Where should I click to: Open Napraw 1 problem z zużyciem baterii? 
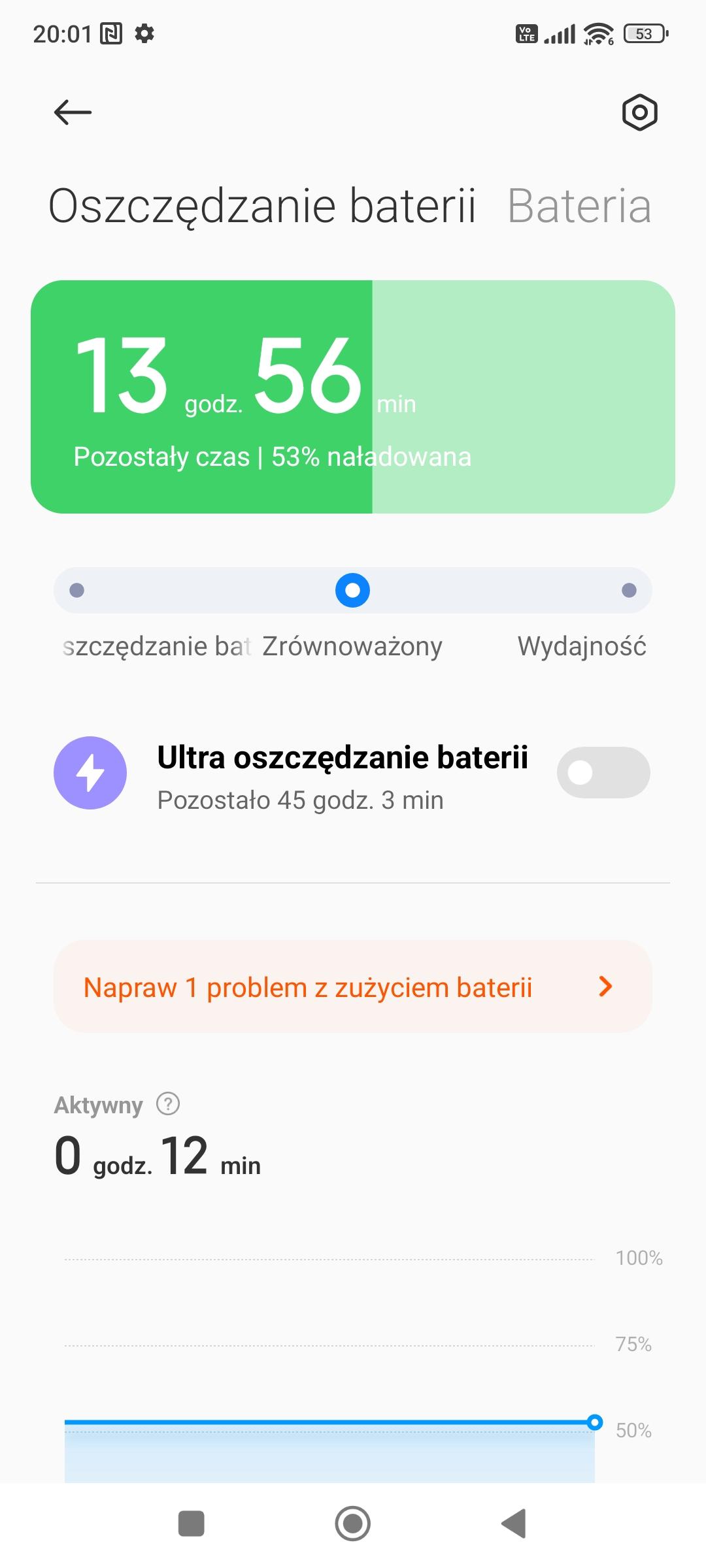(x=353, y=987)
